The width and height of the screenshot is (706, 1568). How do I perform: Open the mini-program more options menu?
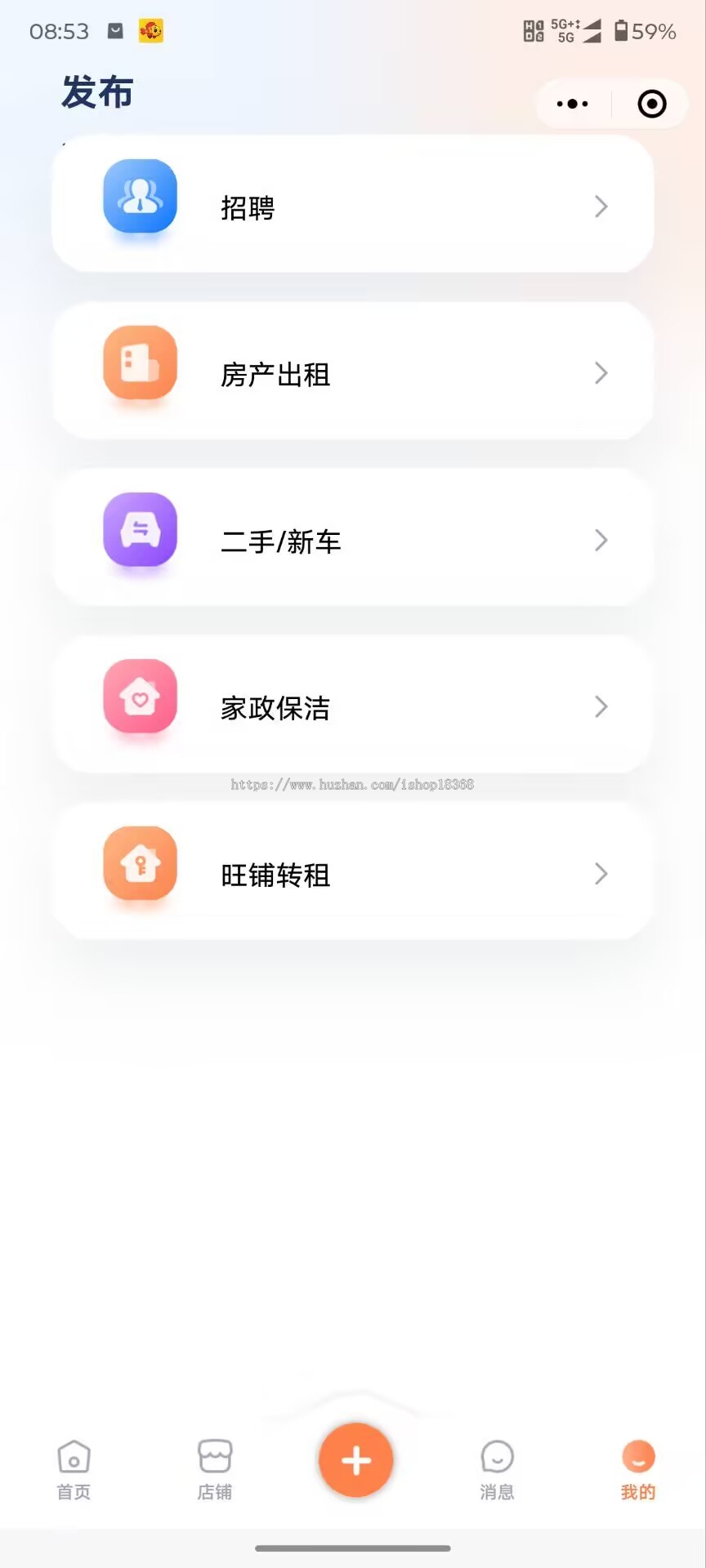coord(570,104)
